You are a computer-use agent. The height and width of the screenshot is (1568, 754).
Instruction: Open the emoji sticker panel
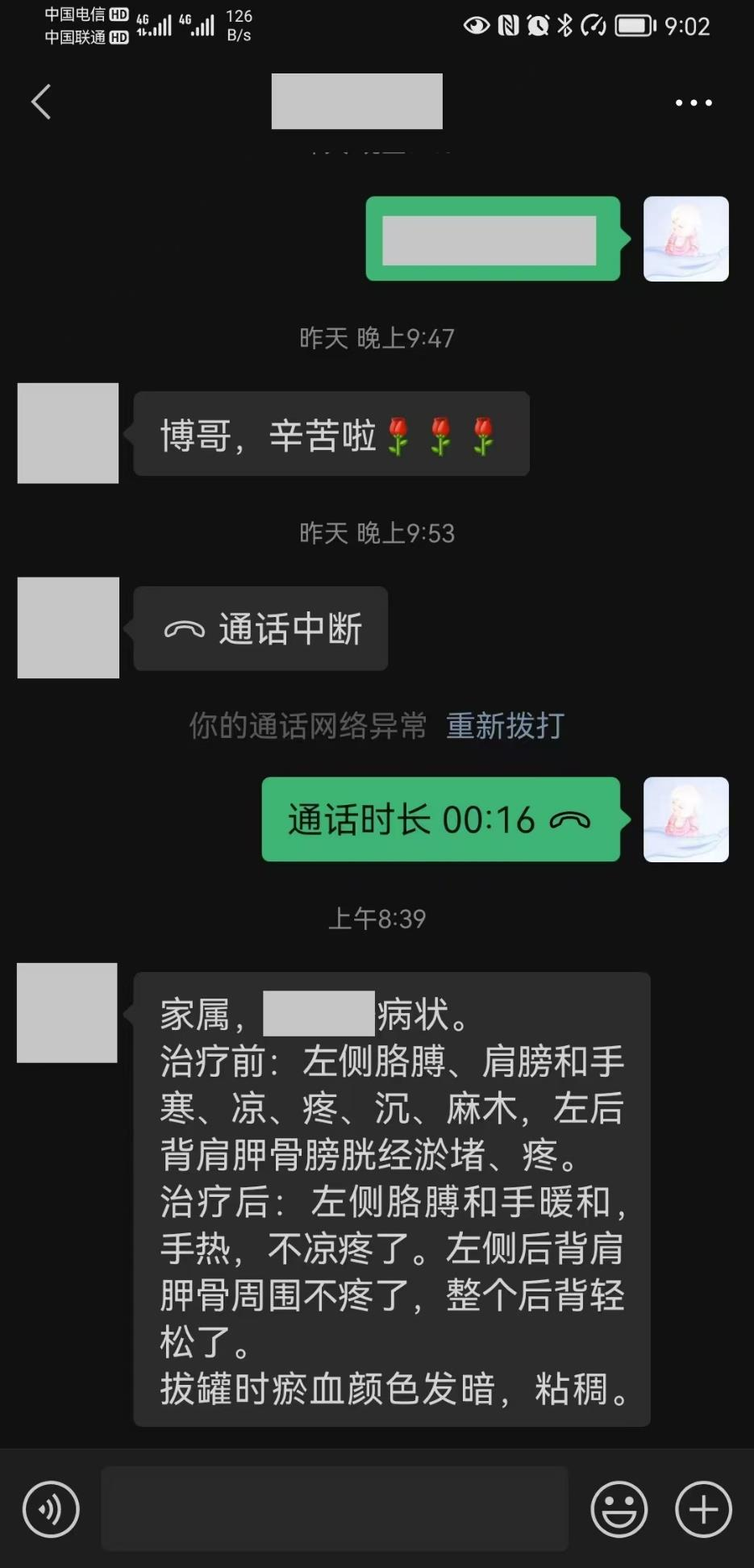[x=619, y=1509]
